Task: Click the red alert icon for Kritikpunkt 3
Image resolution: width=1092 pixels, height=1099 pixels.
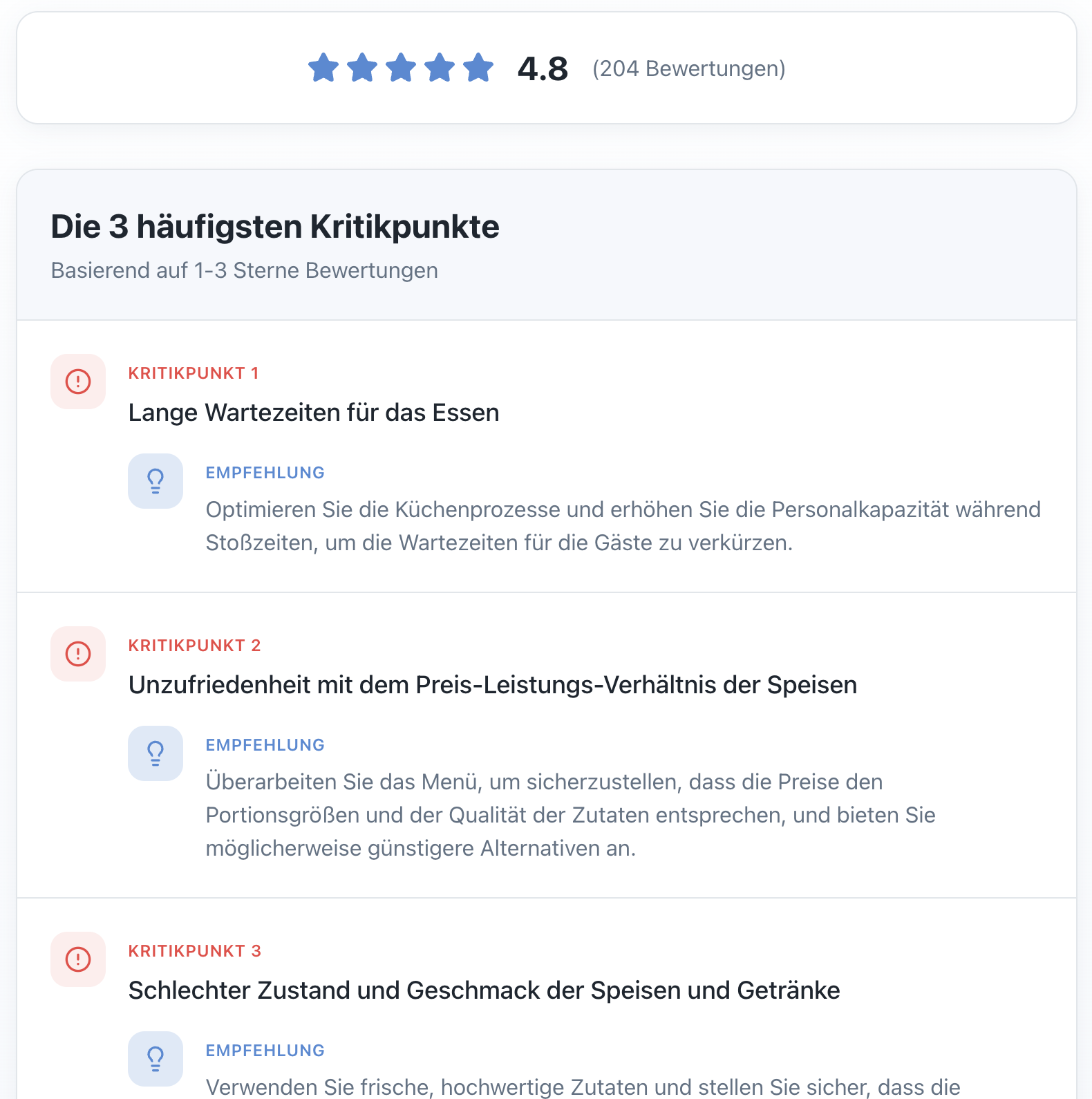Action: [x=77, y=959]
